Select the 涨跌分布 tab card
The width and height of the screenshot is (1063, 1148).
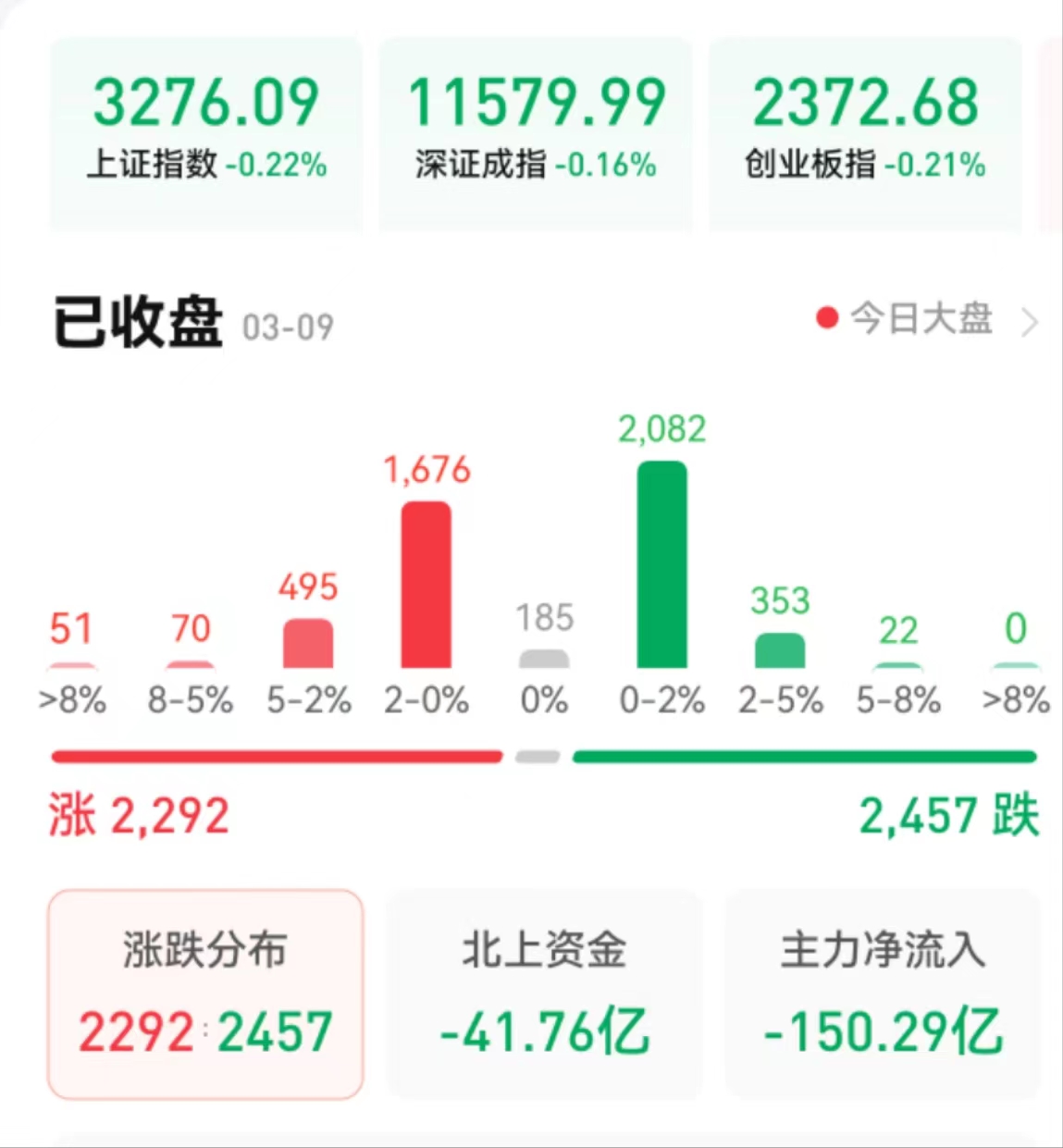(205, 994)
